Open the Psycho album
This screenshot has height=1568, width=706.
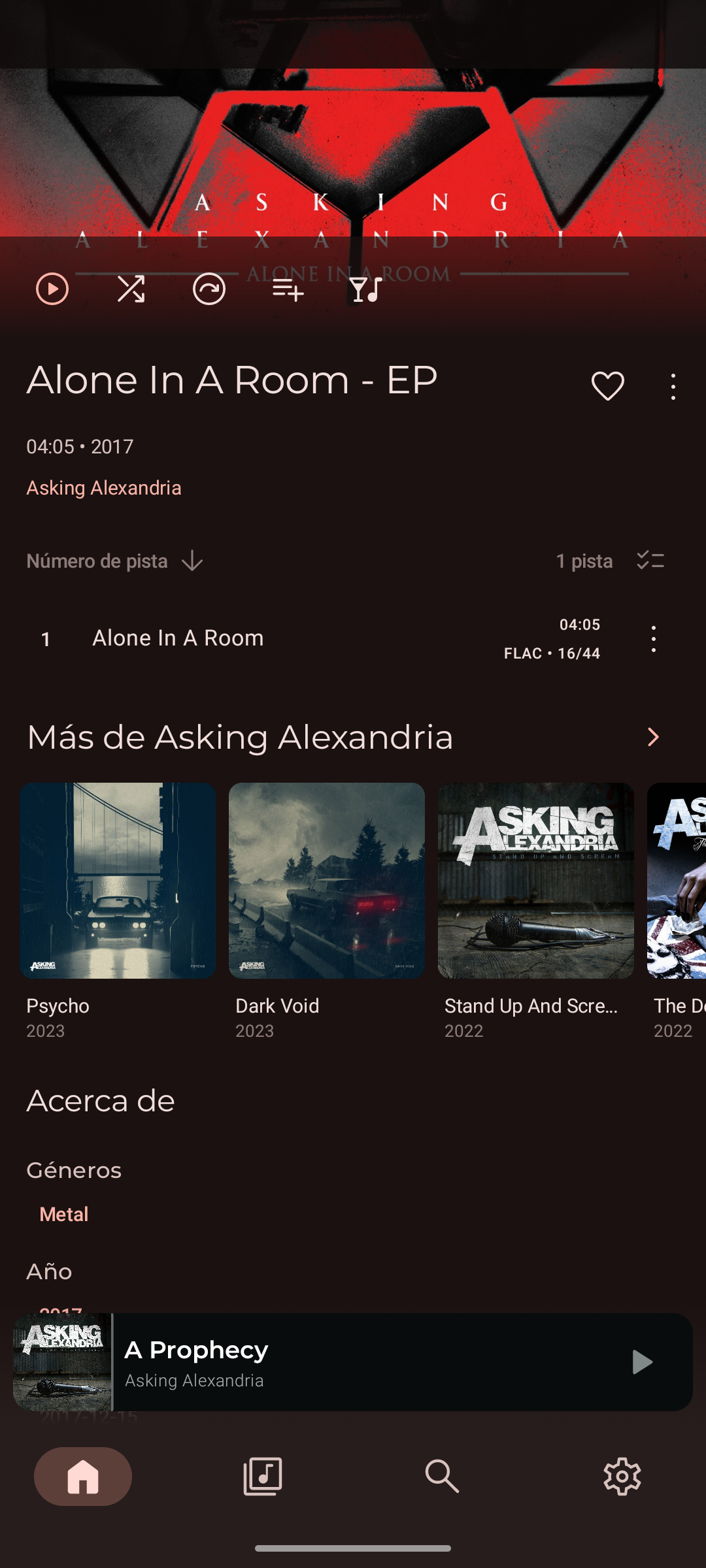pos(118,911)
